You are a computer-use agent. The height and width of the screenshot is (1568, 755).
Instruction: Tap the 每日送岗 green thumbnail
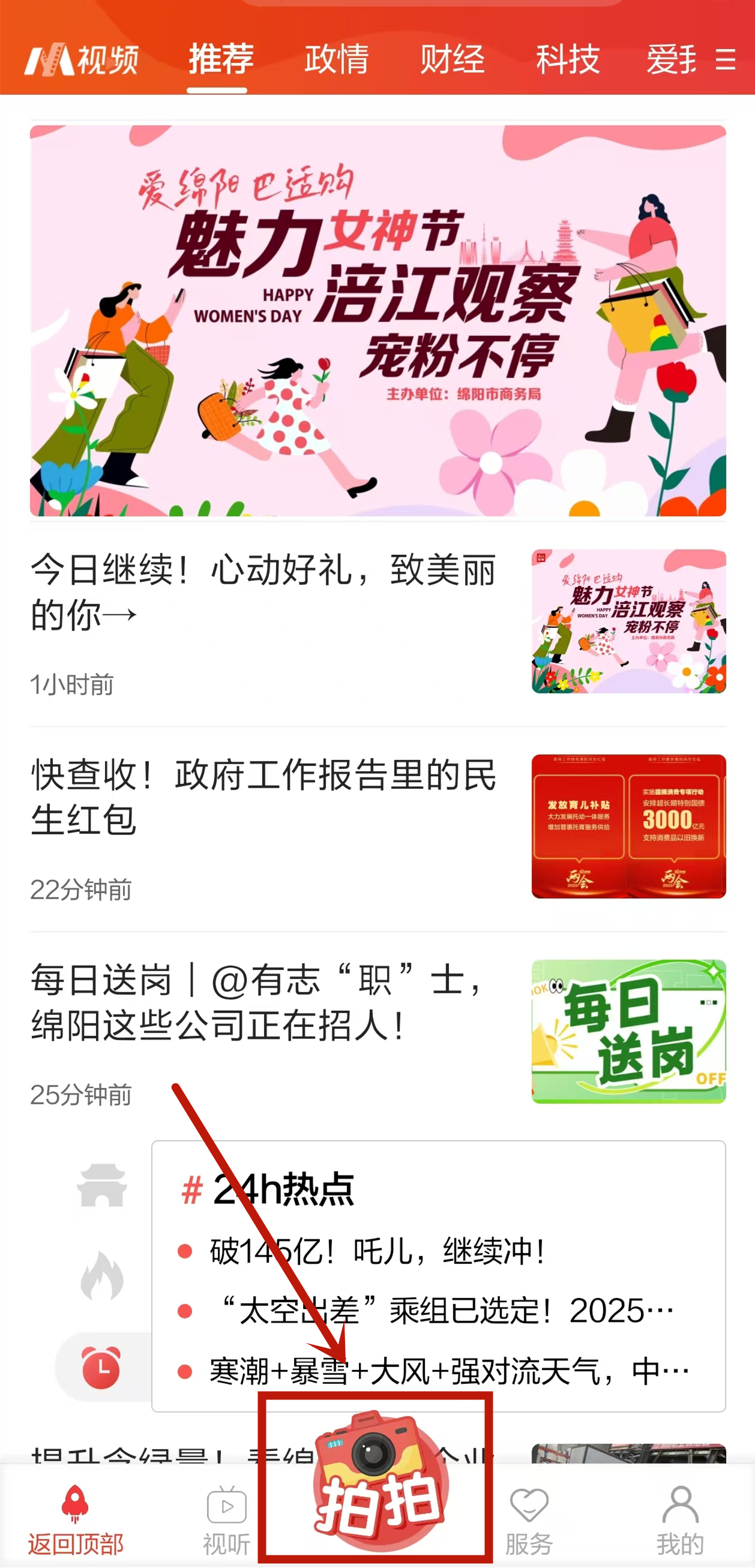coord(627,1033)
